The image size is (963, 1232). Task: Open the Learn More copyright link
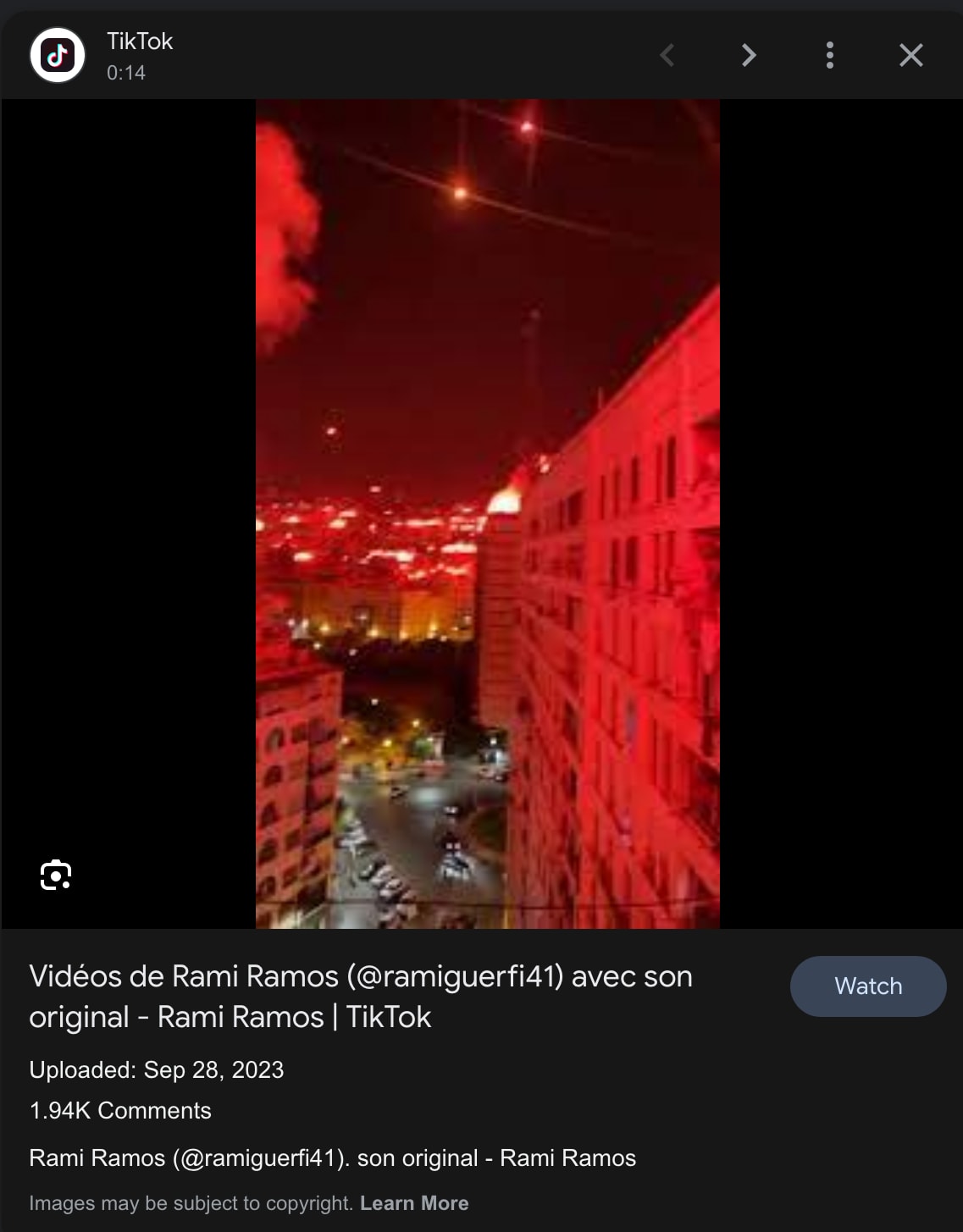(414, 1203)
